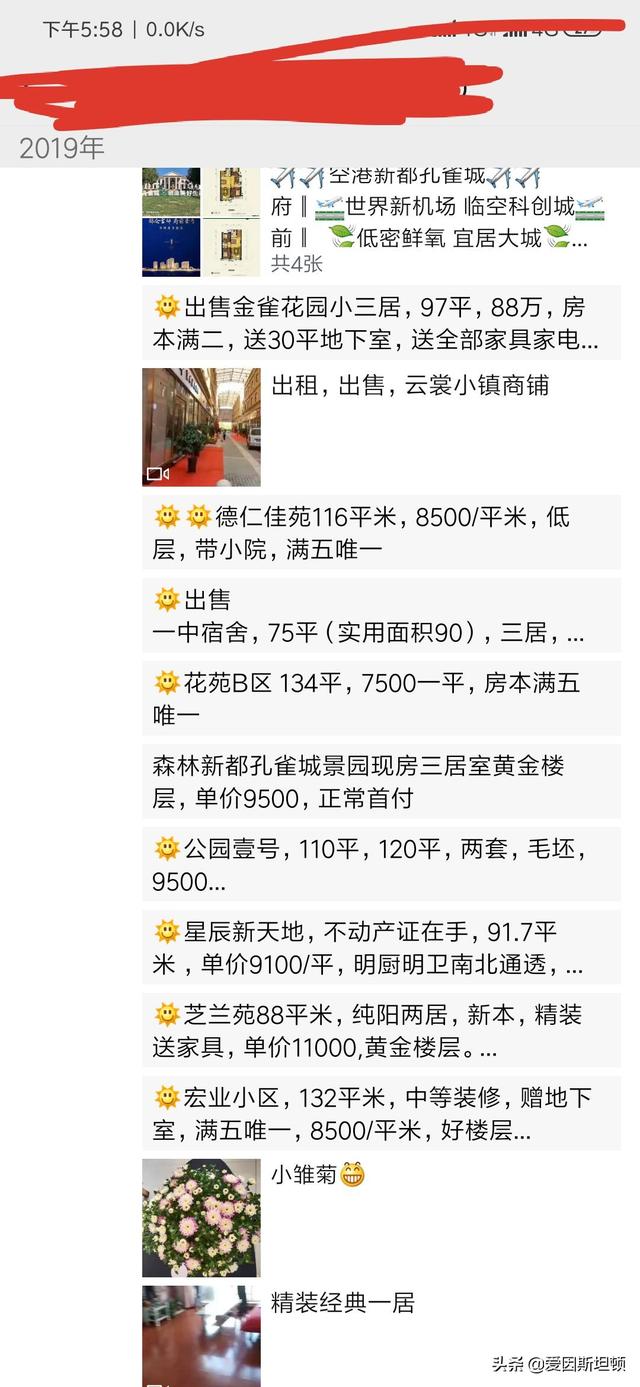Image resolution: width=640 pixels, height=1387 pixels.
Task: Open the 森林新都孔雀城景园 post
Action: pyautogui.click(x=380, y=782)
